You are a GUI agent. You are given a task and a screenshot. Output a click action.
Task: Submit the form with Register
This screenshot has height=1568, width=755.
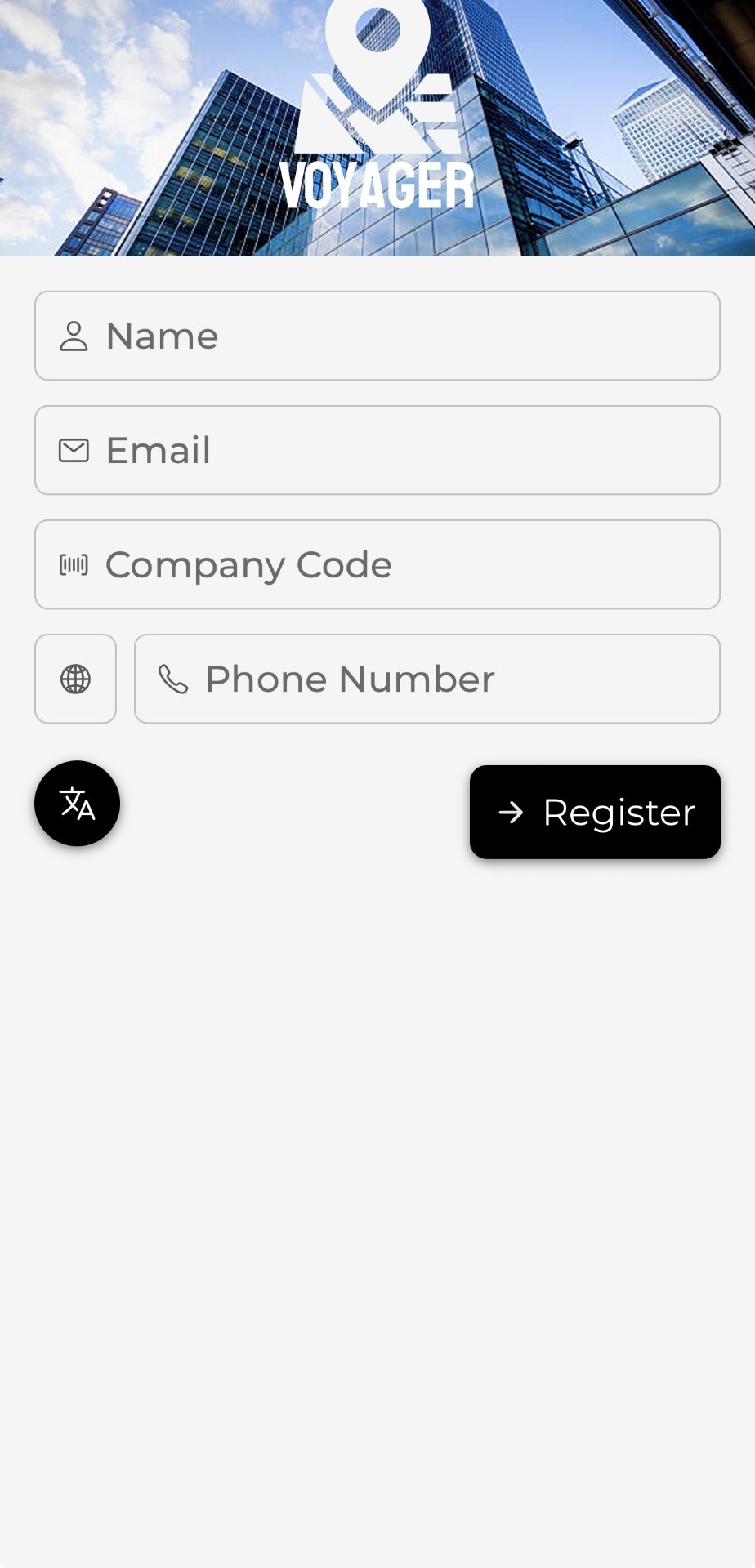coord(595,812)
